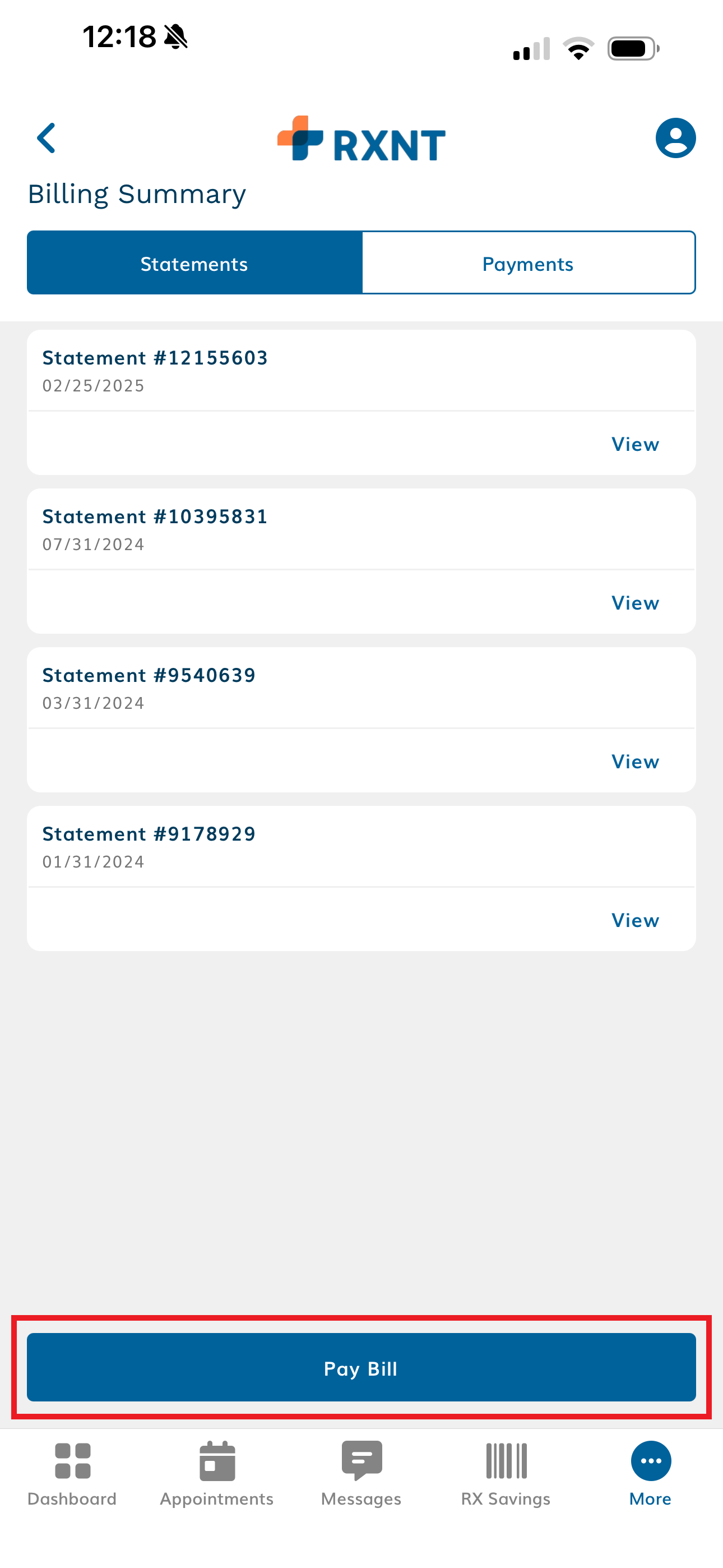Screen dimensions: 723x1568
Task: View Statement #10395831
Action: [635, 603]
